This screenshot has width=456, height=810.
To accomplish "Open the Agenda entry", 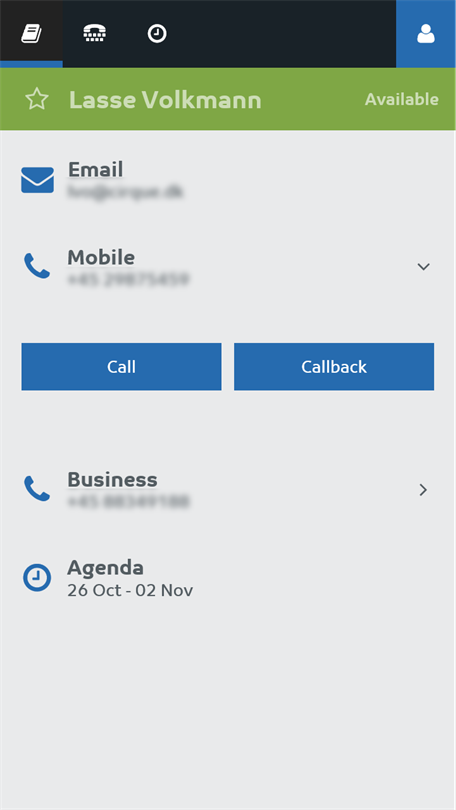I will tap(228, 578).
